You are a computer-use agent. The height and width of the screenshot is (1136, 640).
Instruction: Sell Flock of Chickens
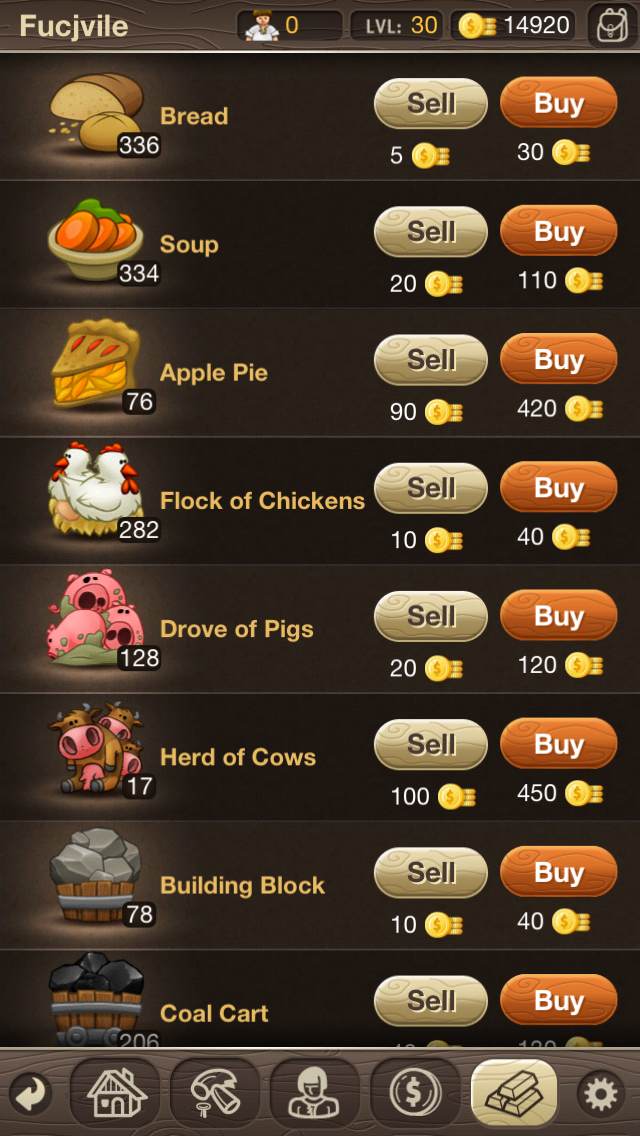(x=431, y=487)
